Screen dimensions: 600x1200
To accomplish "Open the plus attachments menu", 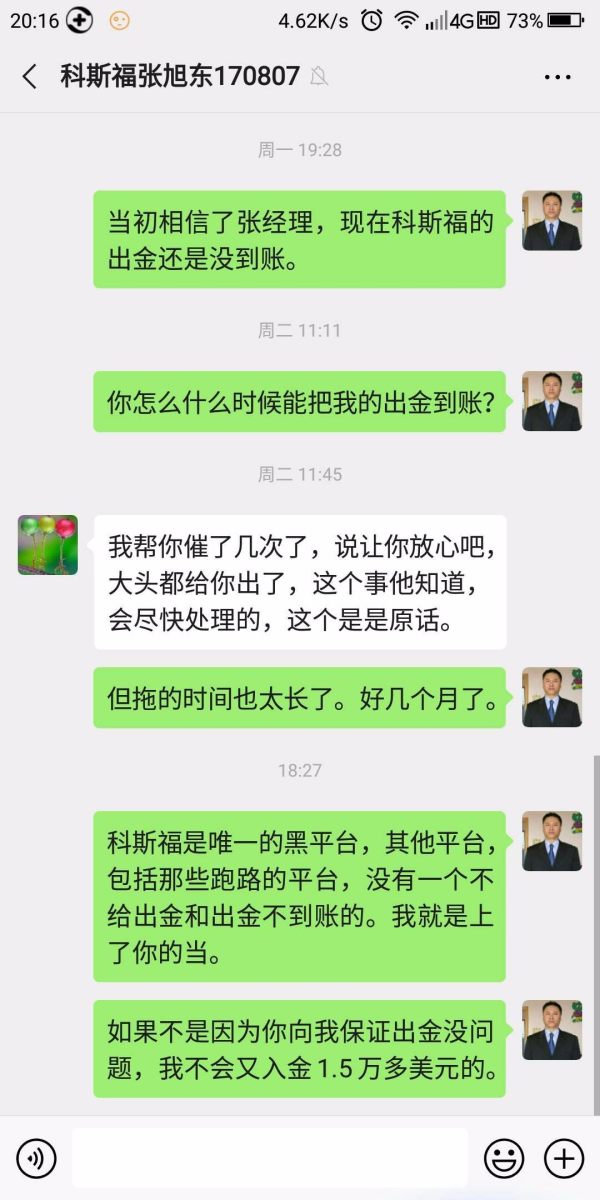I will coord(563,1158).
